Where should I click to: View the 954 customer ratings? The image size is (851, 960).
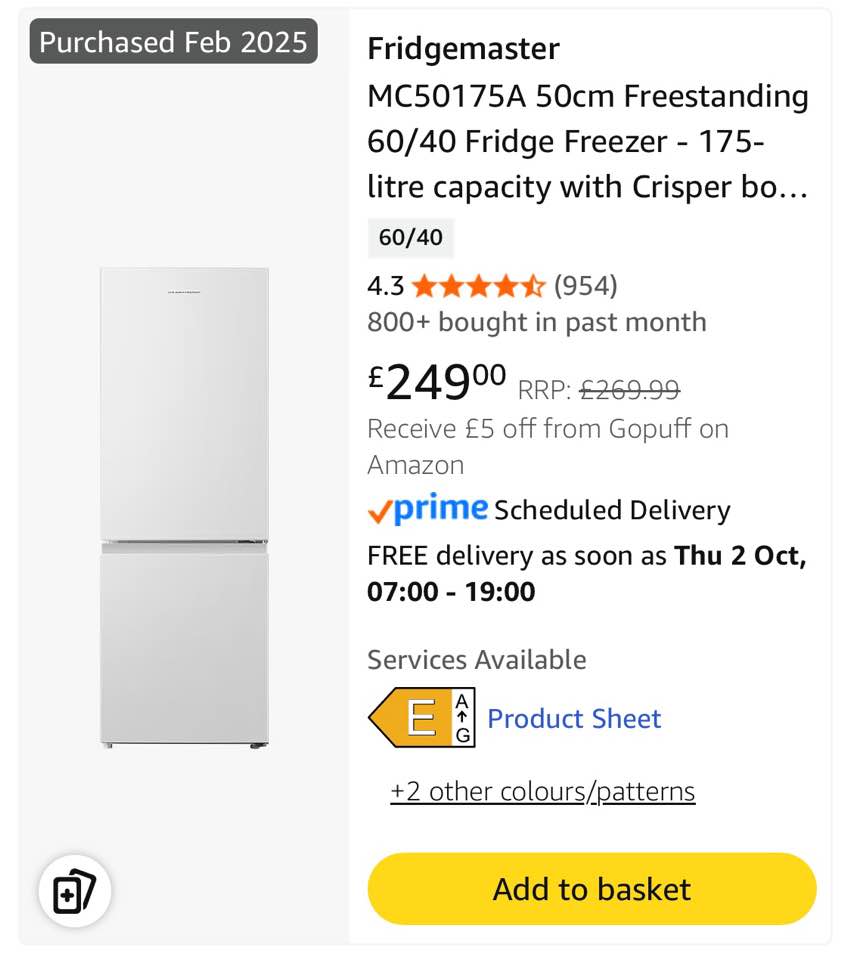pos(585,286)
